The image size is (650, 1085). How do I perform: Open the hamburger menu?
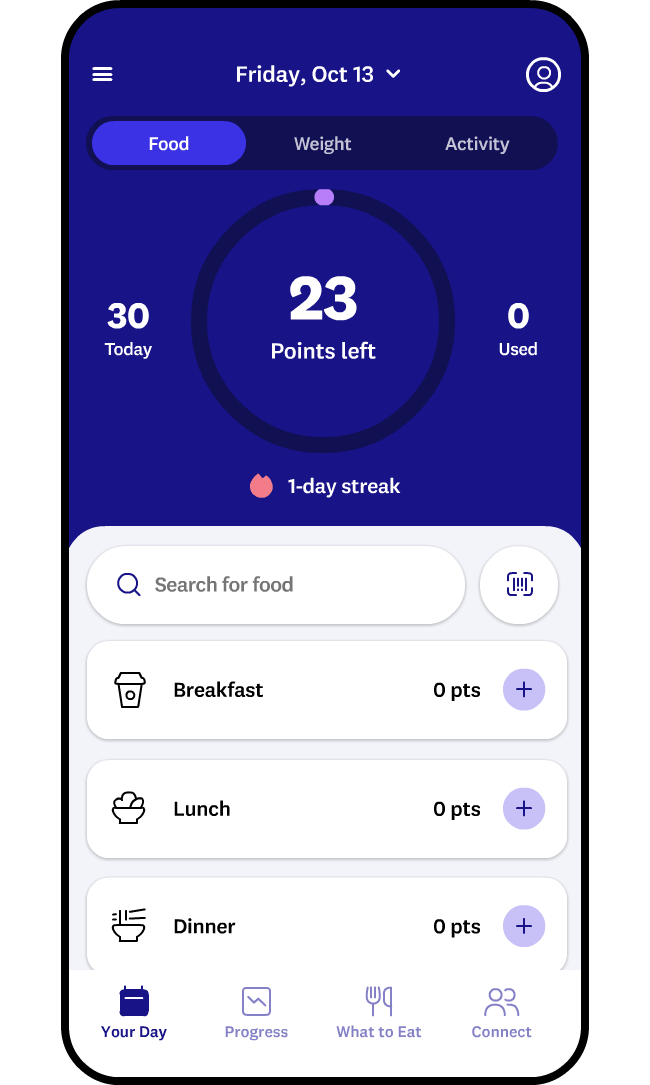click(x=102, y=75)
